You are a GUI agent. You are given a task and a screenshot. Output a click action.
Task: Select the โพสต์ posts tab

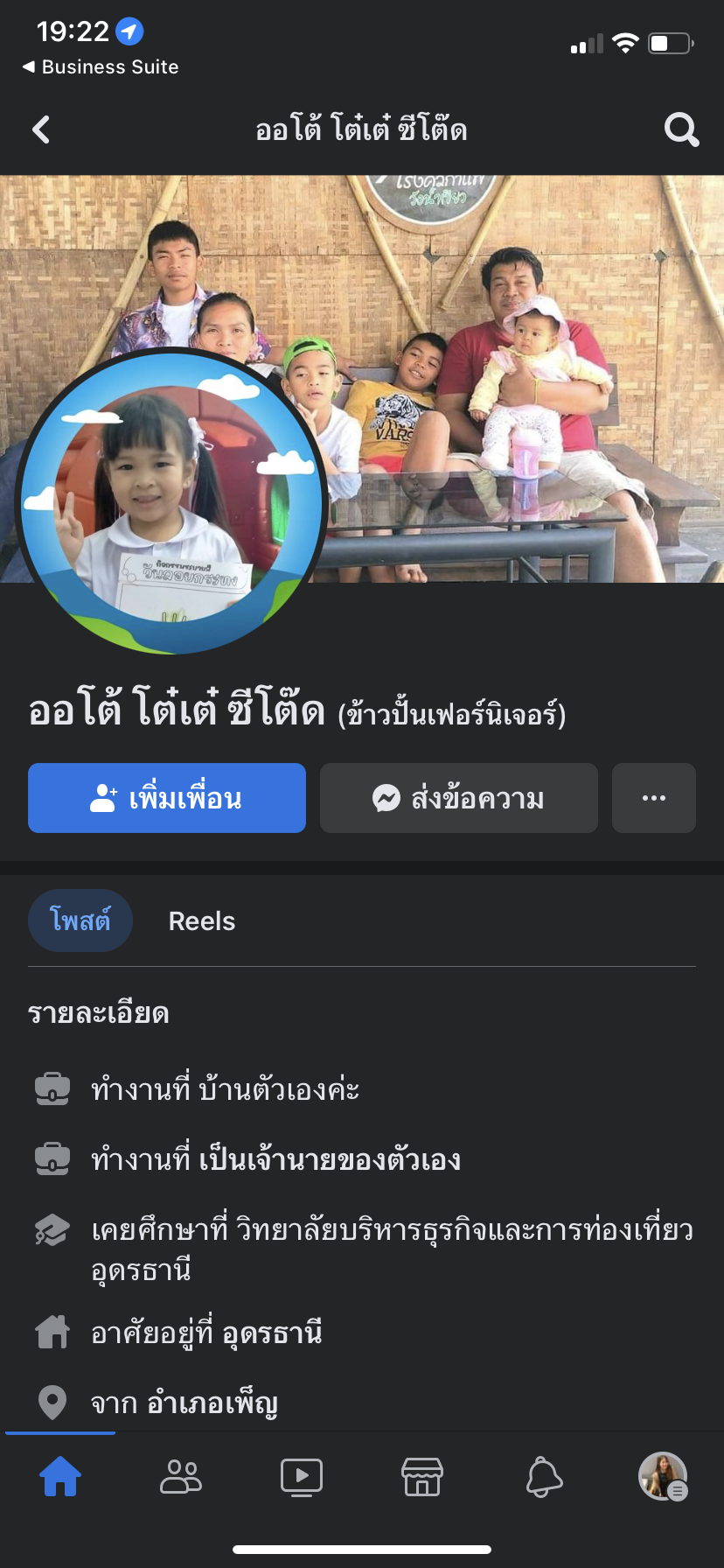pos(80,921)
